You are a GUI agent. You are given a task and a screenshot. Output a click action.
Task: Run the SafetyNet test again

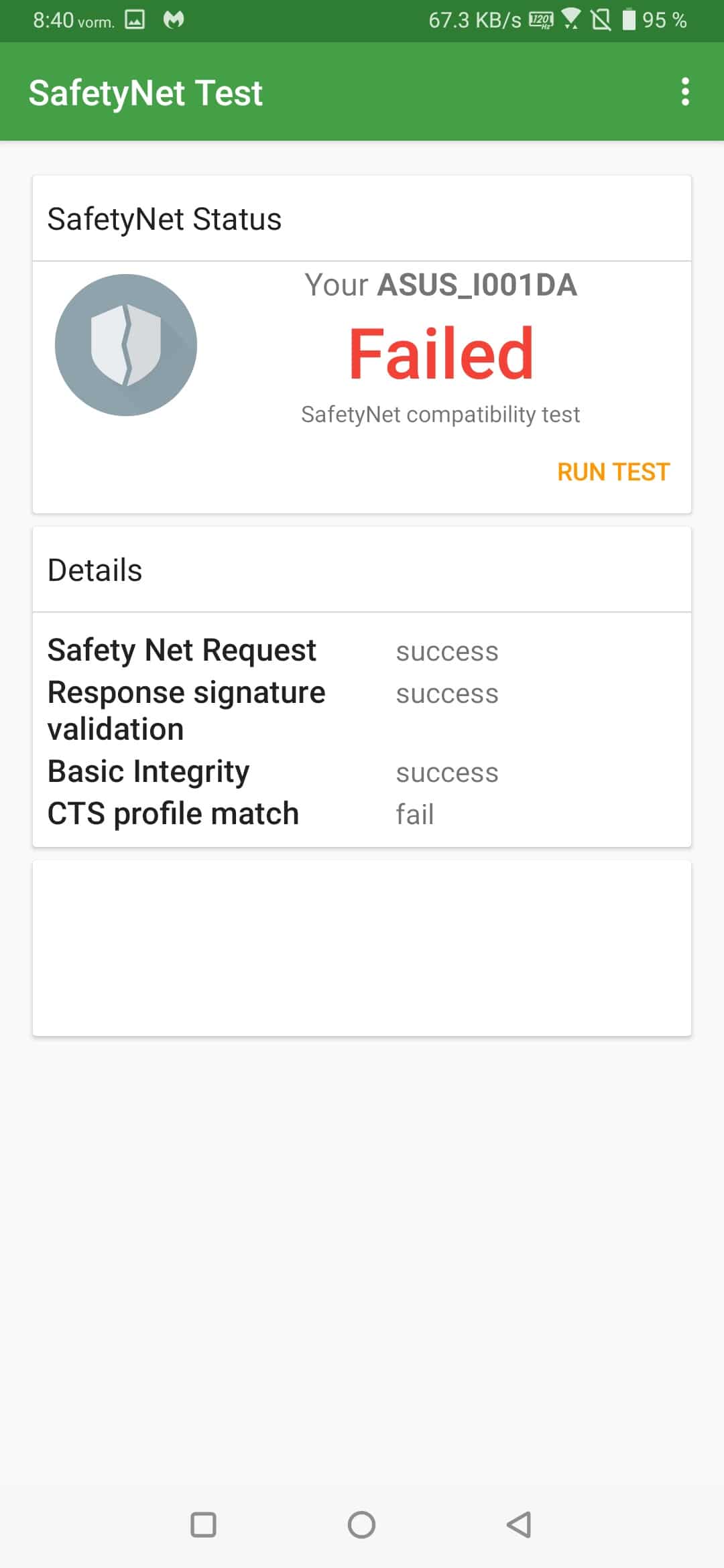click(613, 472)
